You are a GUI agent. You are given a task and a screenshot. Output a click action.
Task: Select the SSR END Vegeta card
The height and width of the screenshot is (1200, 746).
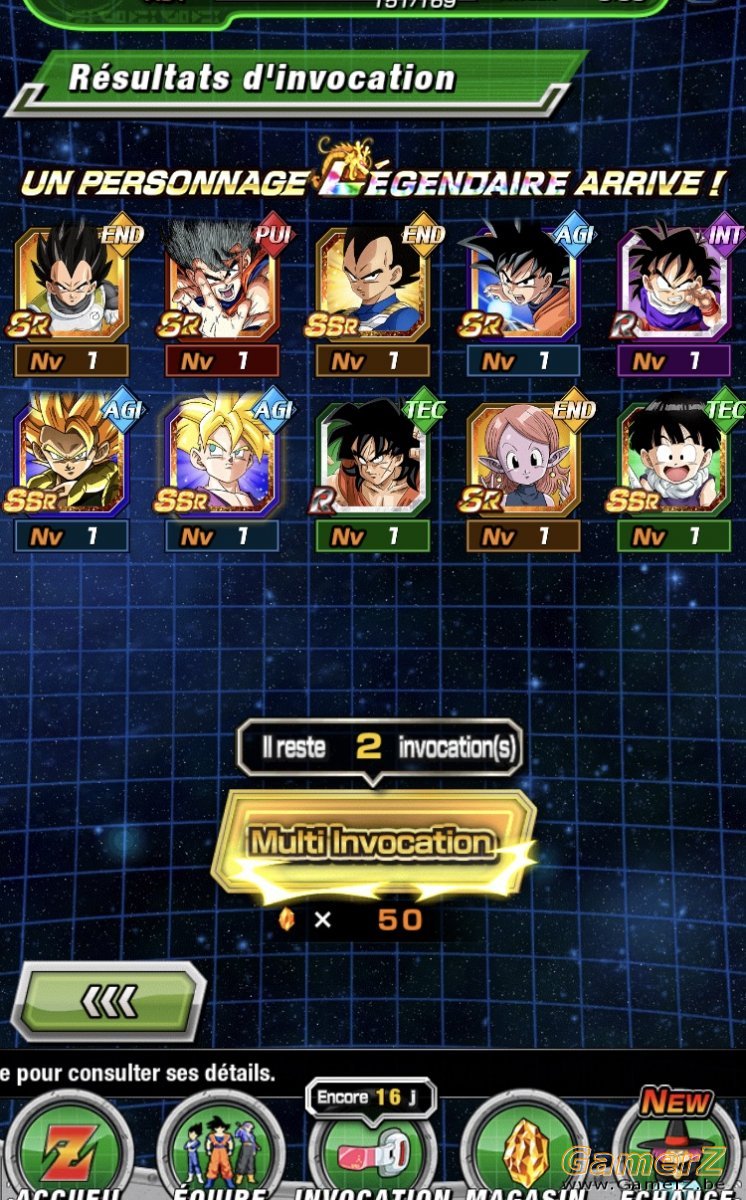pyautogui.click(x=373, y=284)
